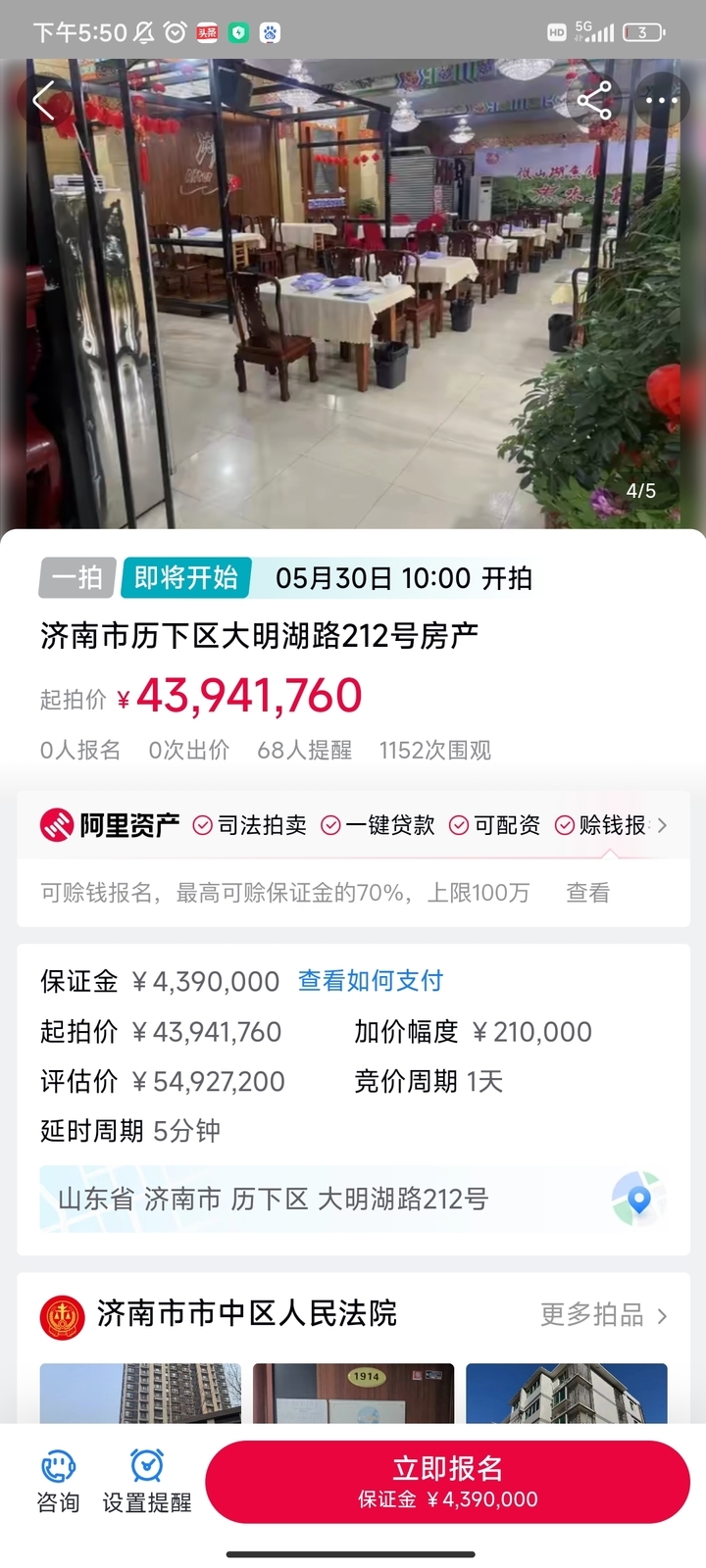Open the more options icon at top right
The image size is (706, 1568).
point(661,101)
